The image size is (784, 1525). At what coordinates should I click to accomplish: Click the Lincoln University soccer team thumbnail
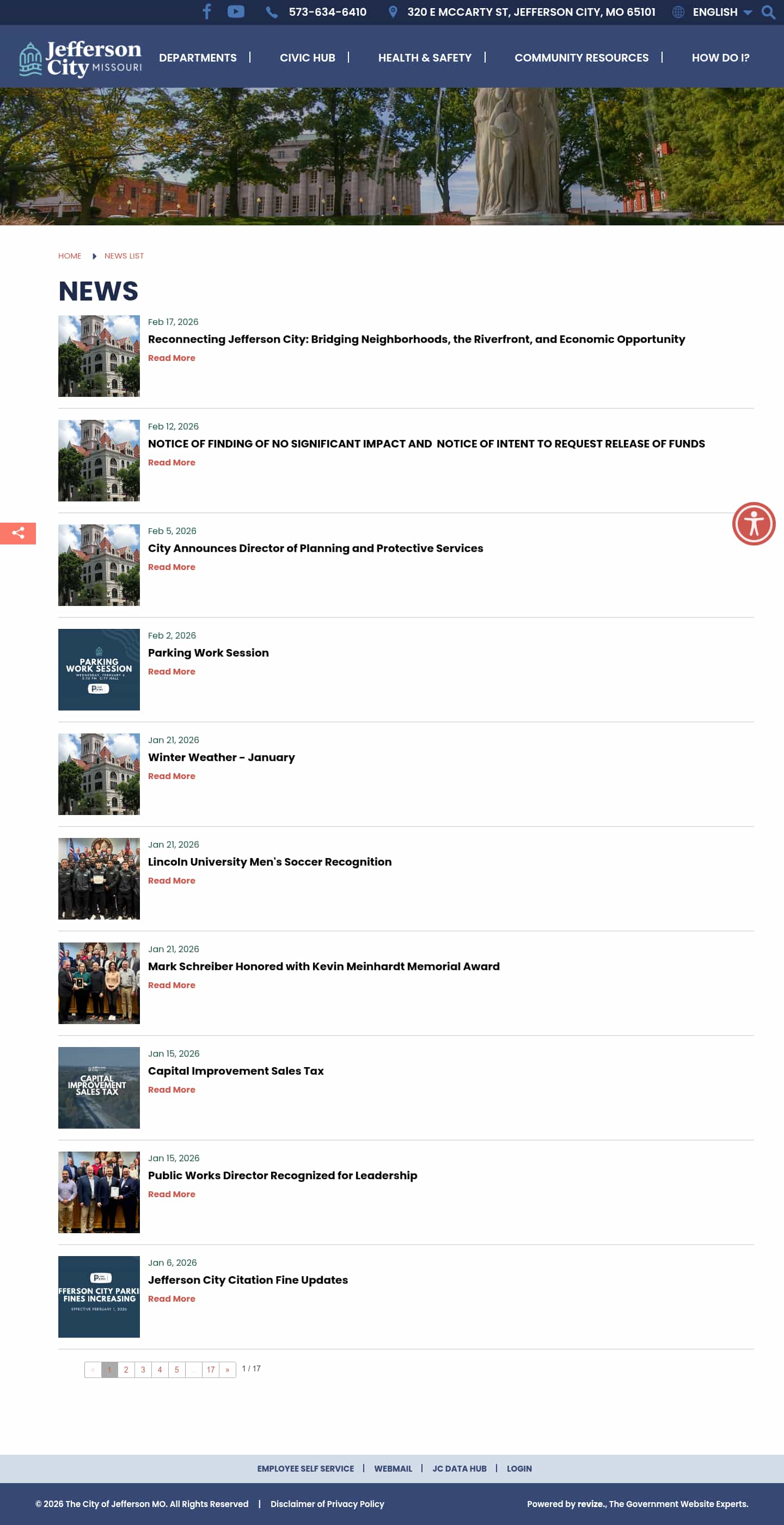coord(99,878)
